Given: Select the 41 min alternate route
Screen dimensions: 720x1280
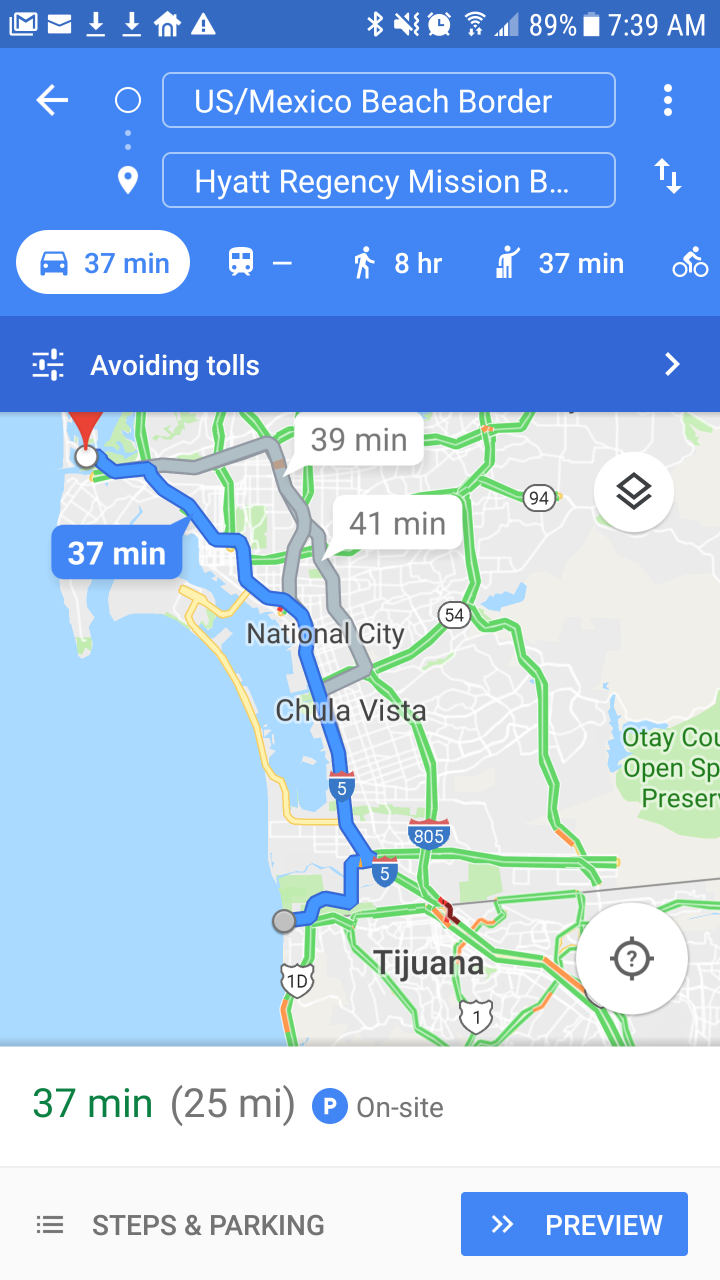Looking at the screenshot, I should [x=397, y=523].
